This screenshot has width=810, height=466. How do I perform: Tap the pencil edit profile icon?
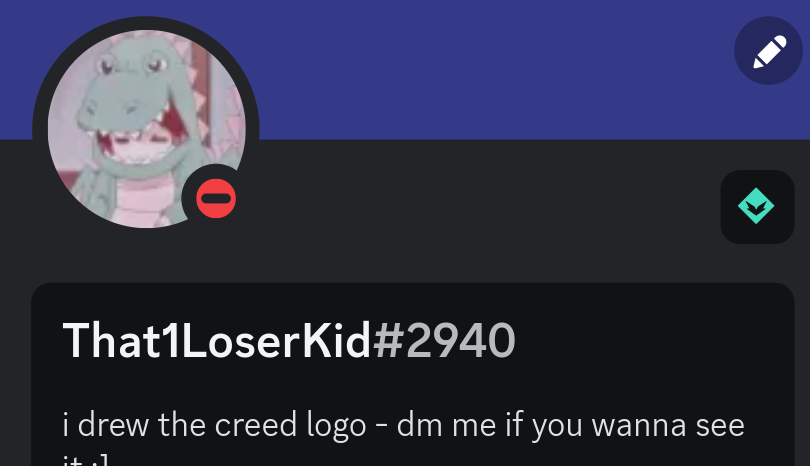768,51
